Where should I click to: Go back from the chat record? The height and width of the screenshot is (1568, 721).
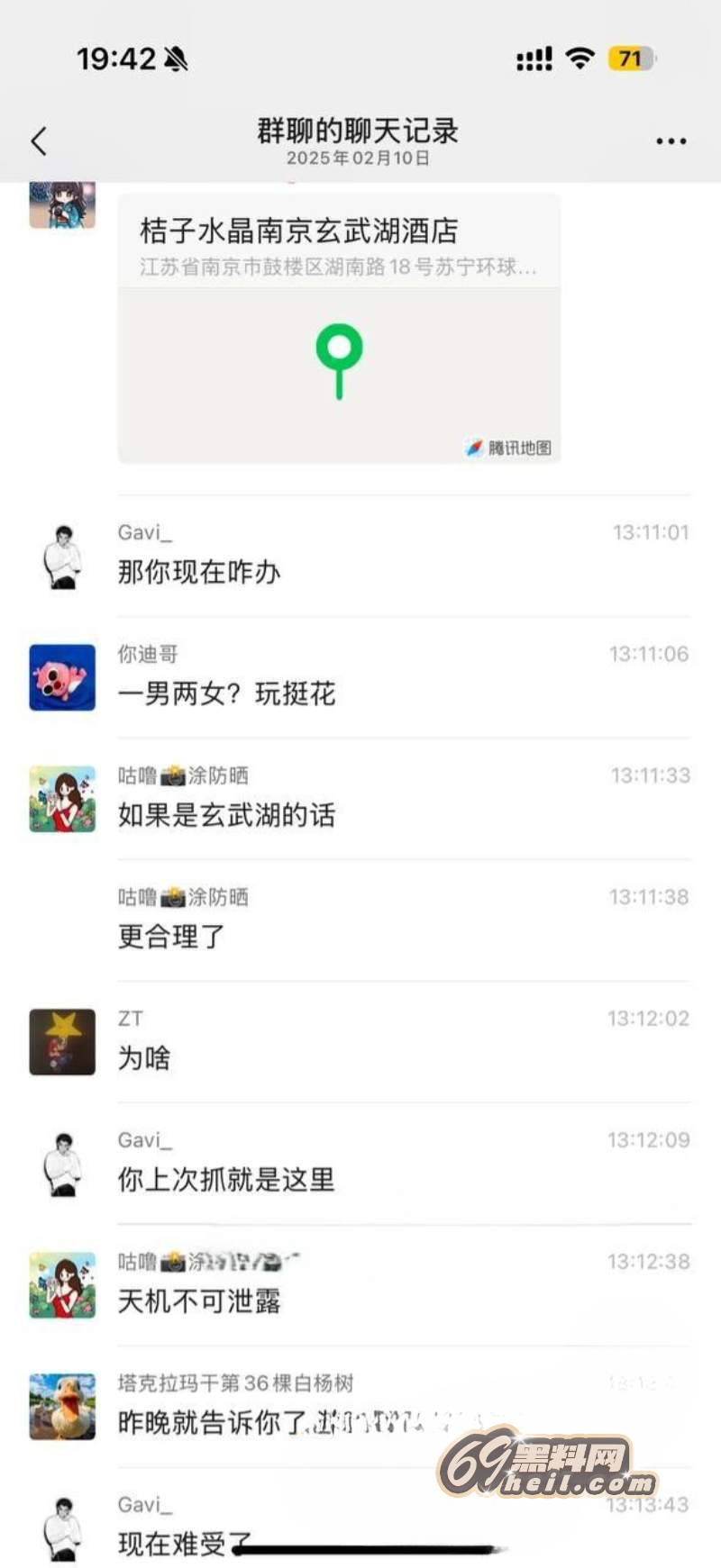tap(39, 141)
